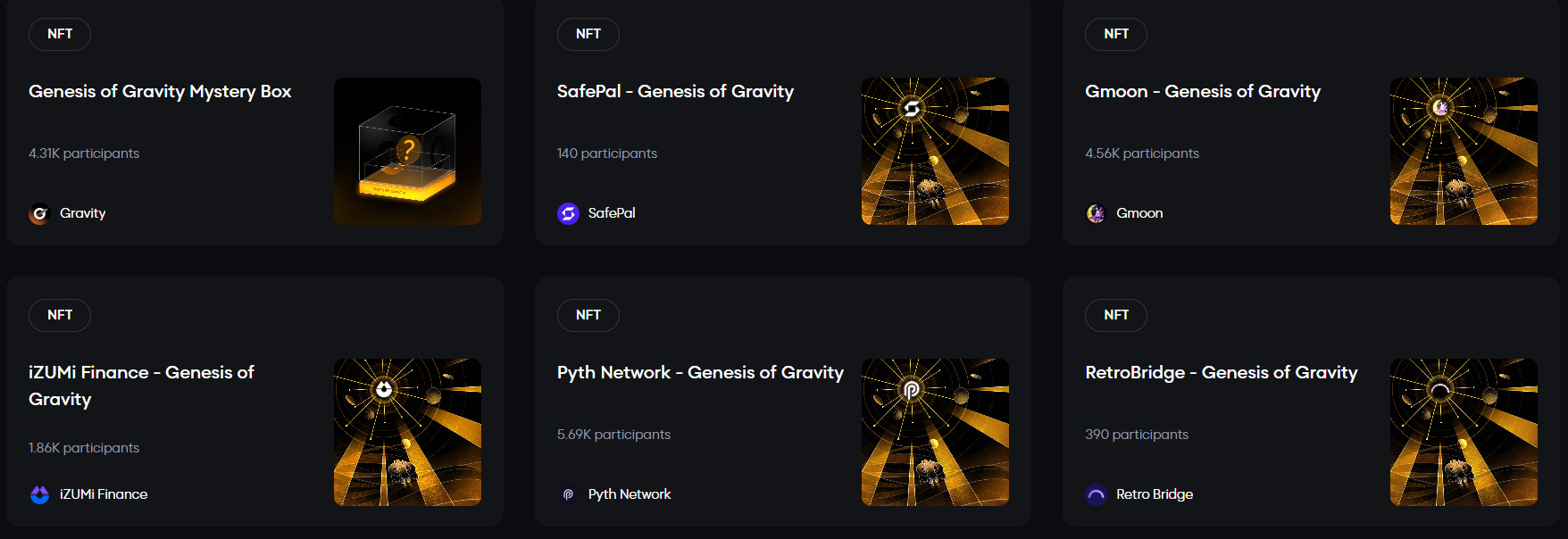This screenshot has height=539, width=1568.
Task: Open the Gmoon - Genesis of Gravity card
Action: click(x=1311, y=120)
